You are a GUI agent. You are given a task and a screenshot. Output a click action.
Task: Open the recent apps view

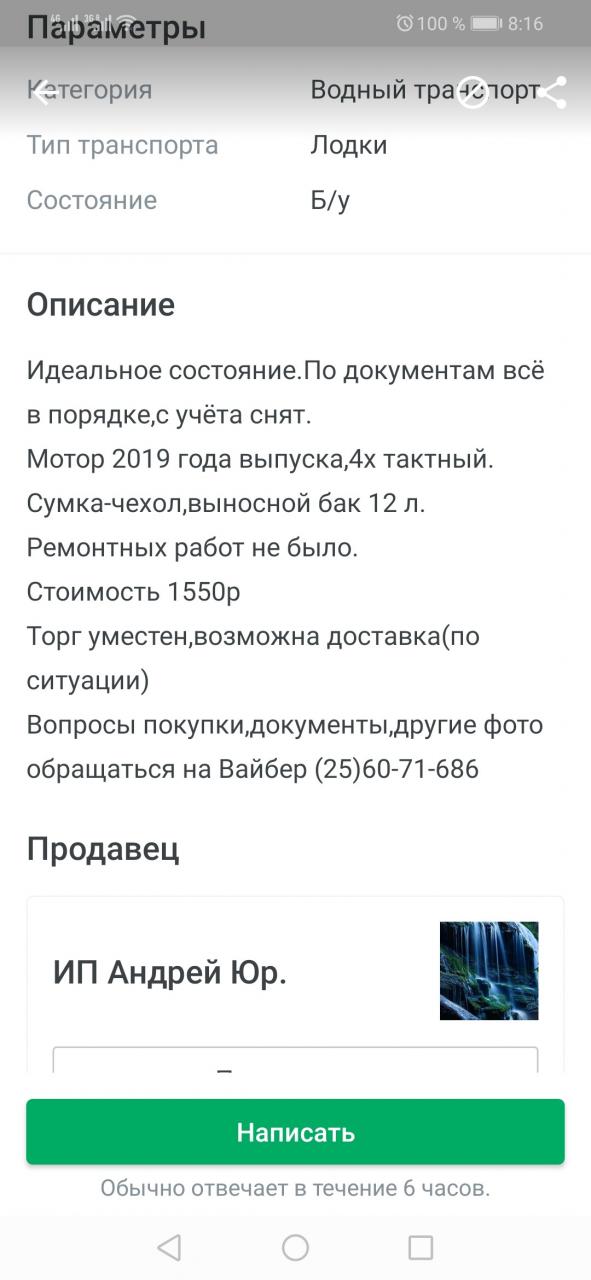421,1247
